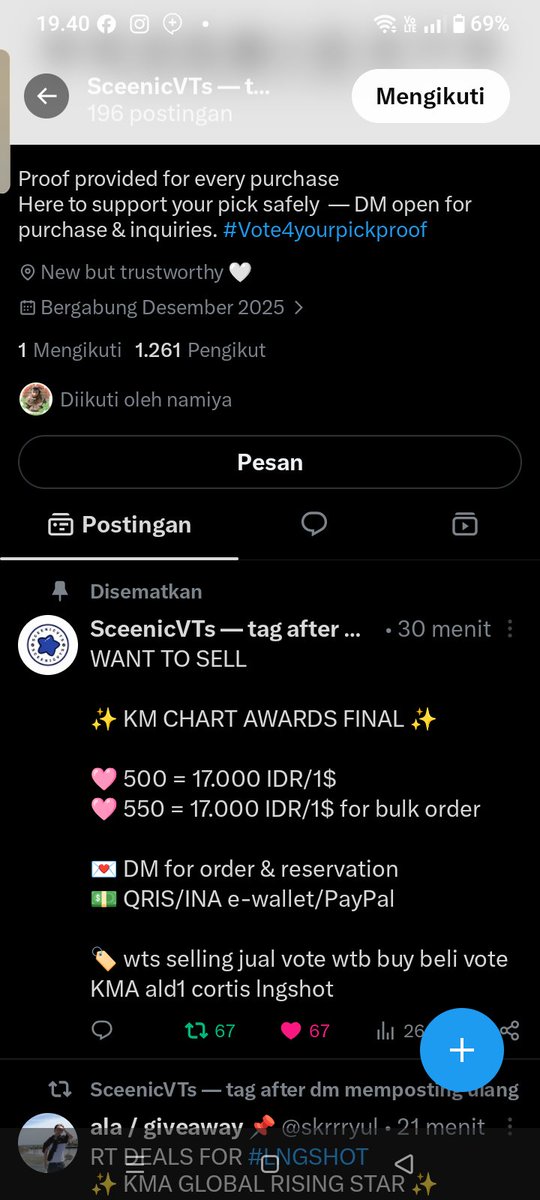Compose a new post with the plus button

pyautogui.click(x=462, y=1050)
